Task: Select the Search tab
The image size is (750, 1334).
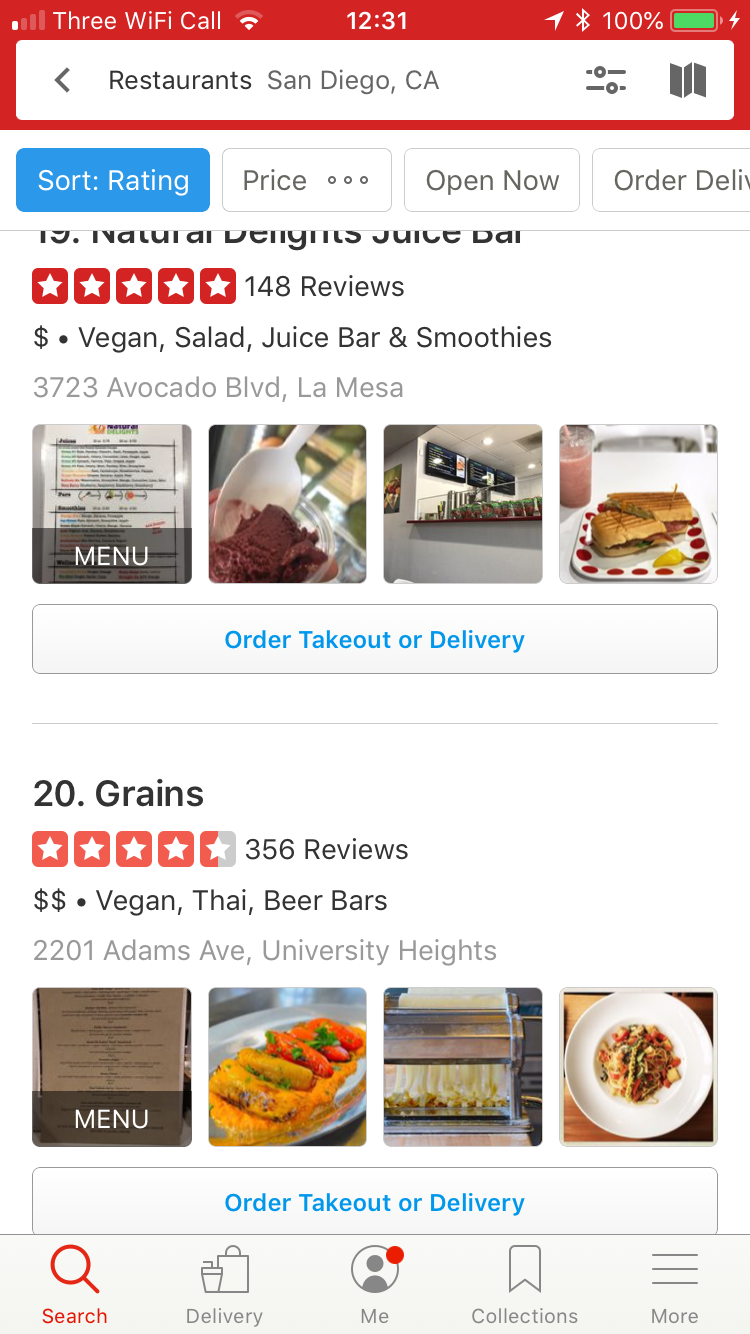Action: click(75, 1286)
